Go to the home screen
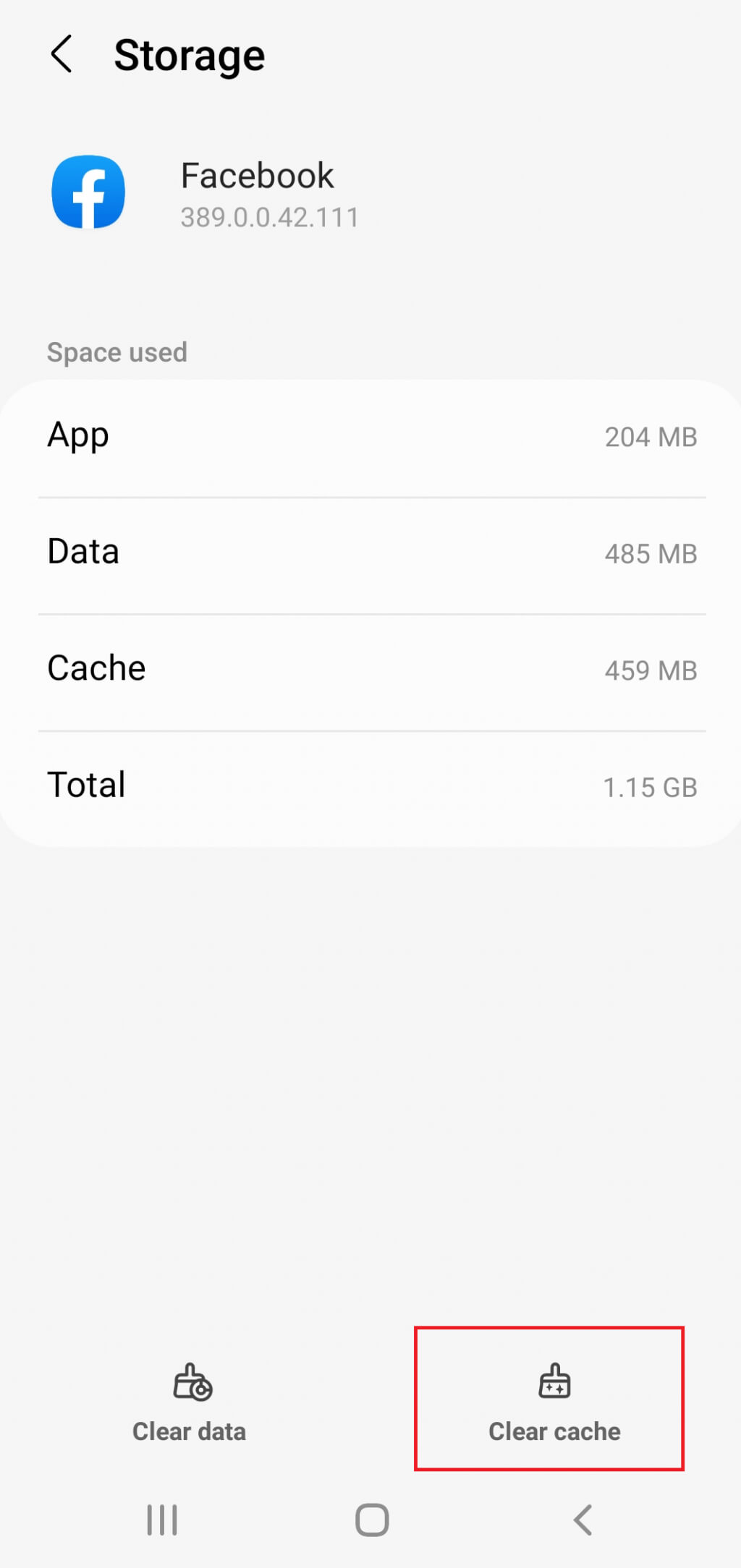Viewport: 741px width, 1568px height. pos(372,1520)
